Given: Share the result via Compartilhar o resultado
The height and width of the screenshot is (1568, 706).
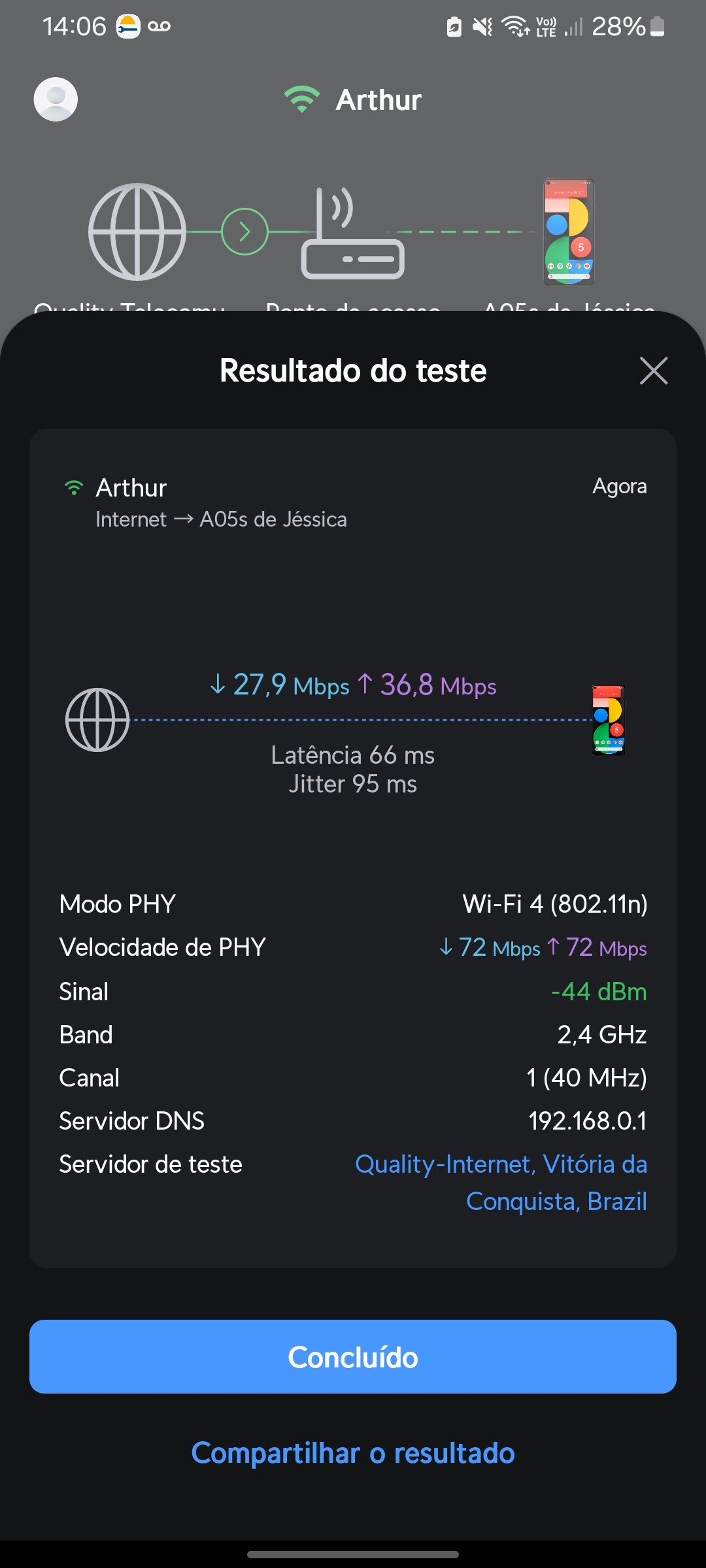Looking at the screenshot, I should 353,1453.
